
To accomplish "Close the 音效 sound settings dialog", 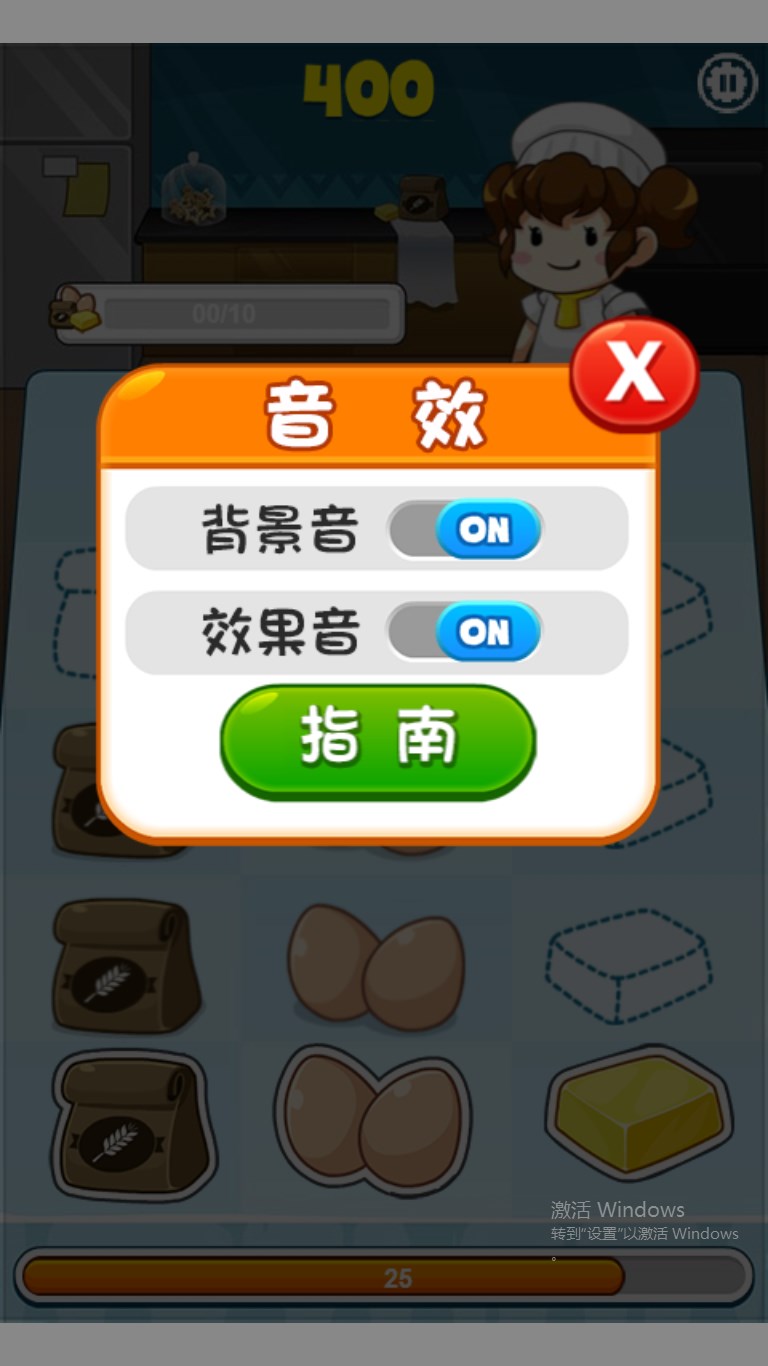I will click(x=634, y=374).
